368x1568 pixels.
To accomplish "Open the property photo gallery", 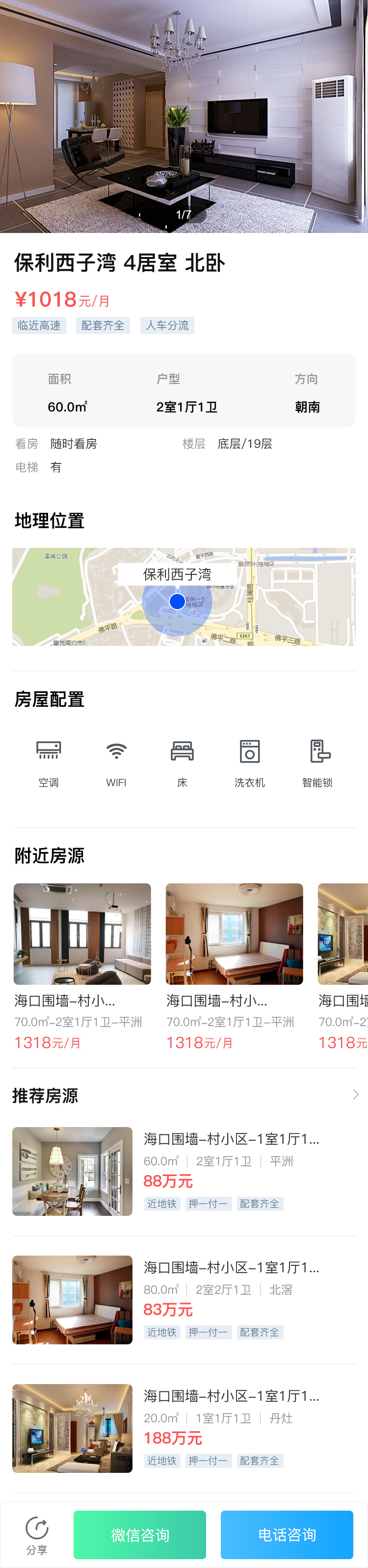I will point(184,116).
